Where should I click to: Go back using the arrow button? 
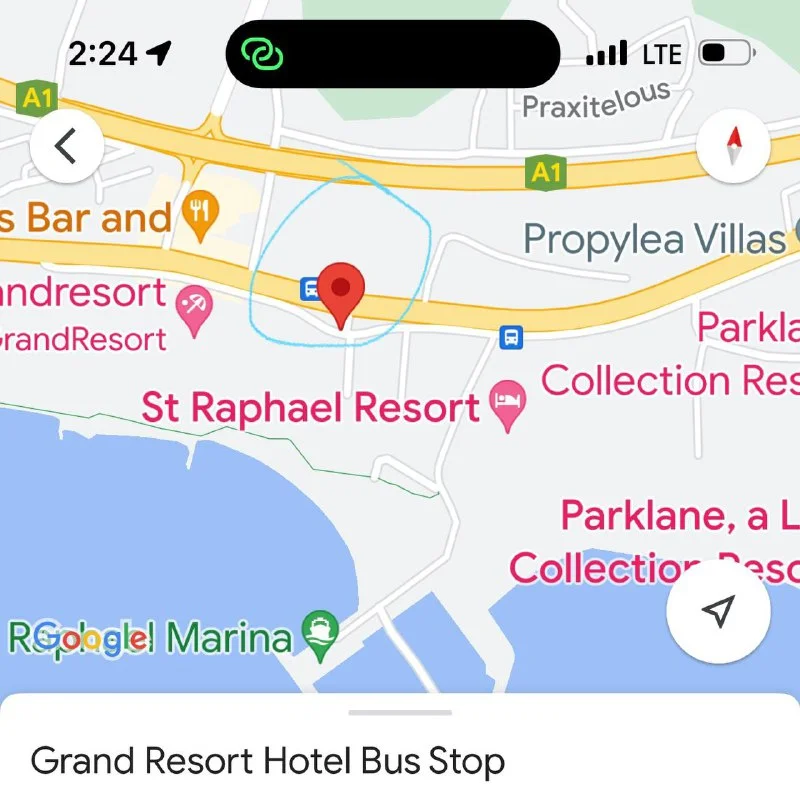click(66, 147)
